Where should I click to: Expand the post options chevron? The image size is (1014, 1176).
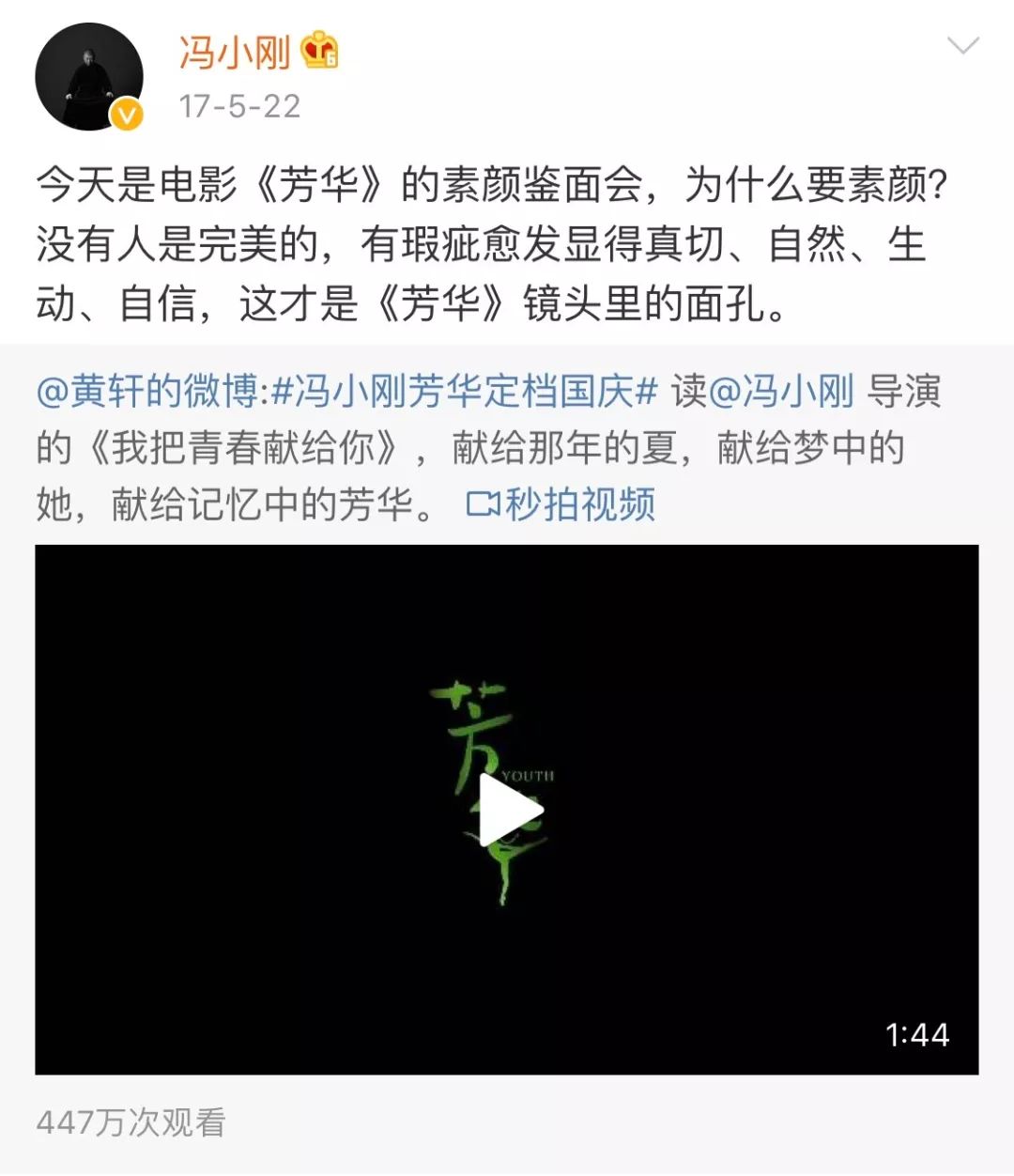tap(963, 46)
